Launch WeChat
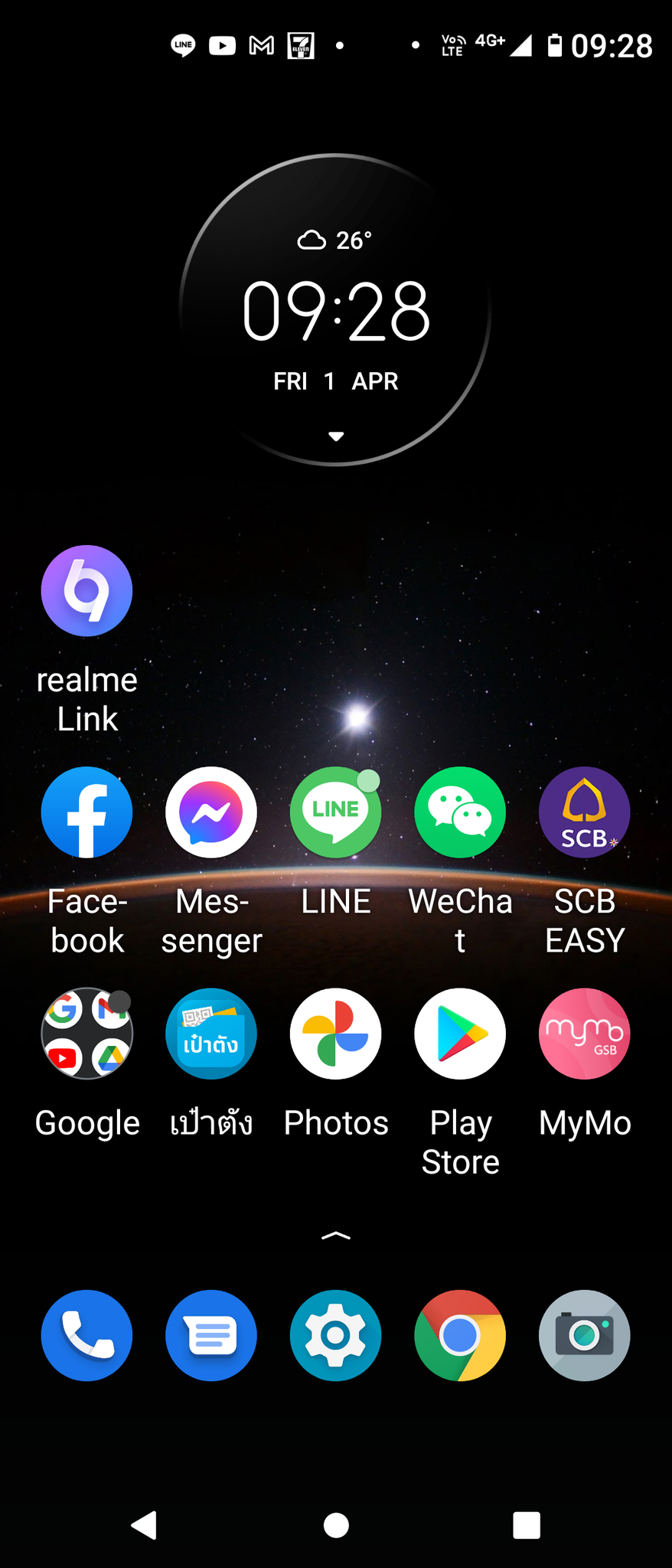 pos(460,812)
